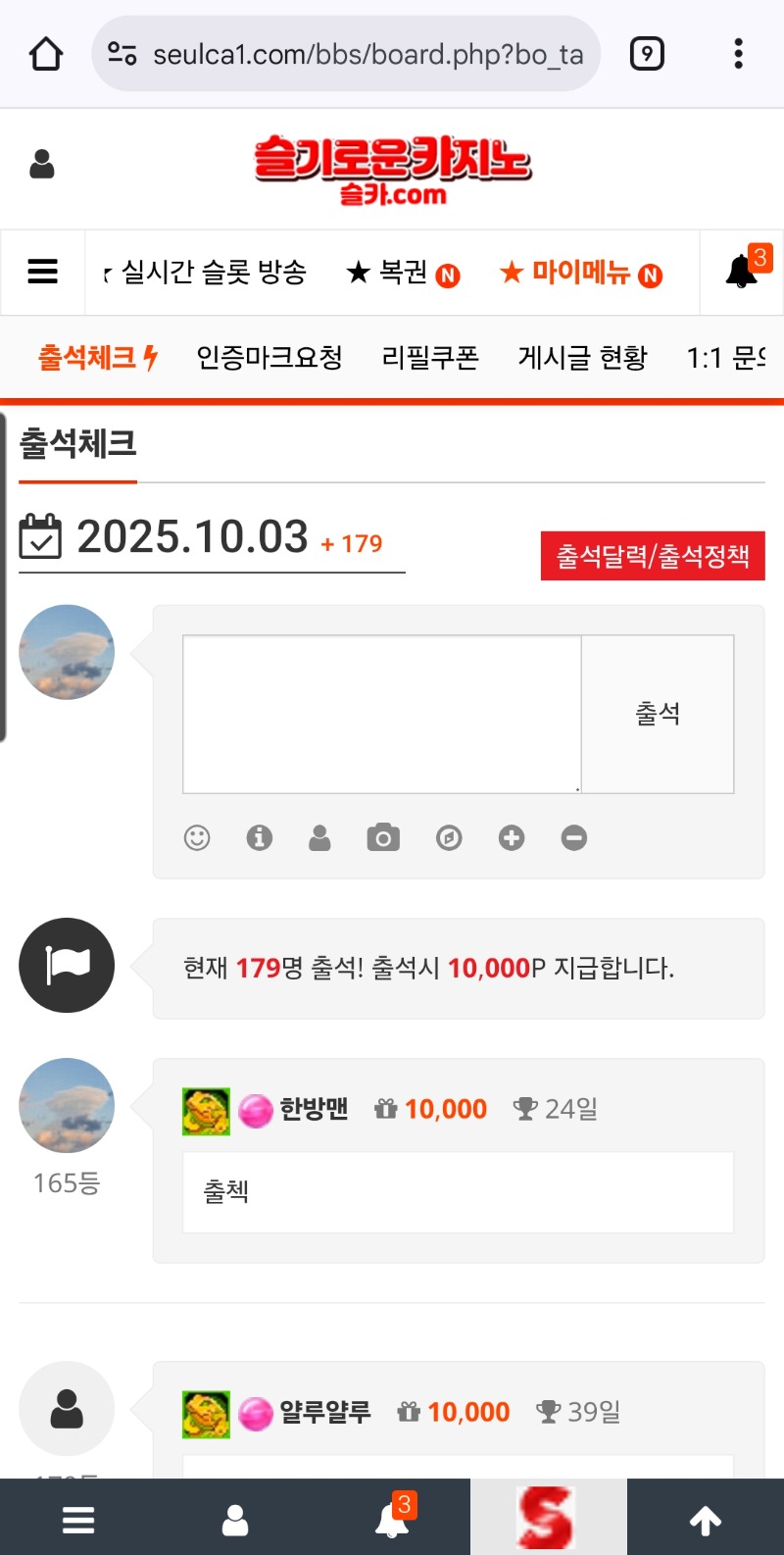Screen dimensions: 784x1555
Task: Open the browser overflow menu
Action: [738, 54]
